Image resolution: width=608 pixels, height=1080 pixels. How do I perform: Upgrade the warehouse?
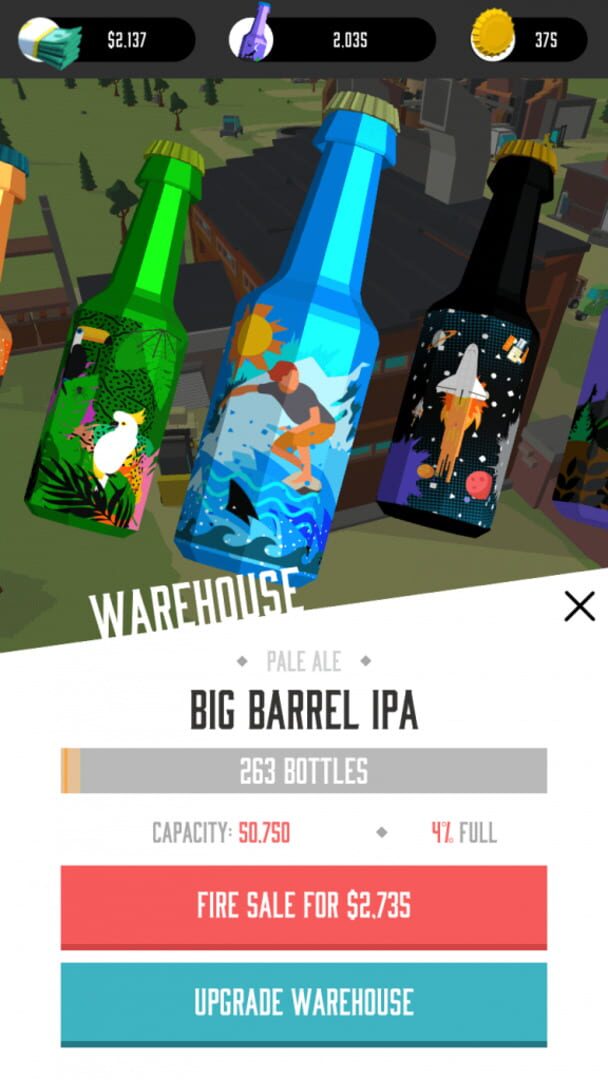304,1004
